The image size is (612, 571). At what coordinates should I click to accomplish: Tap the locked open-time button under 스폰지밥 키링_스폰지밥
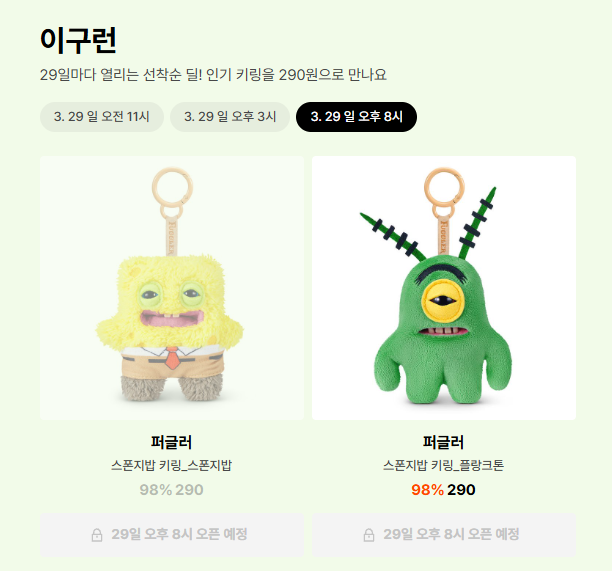click(172, 535)
